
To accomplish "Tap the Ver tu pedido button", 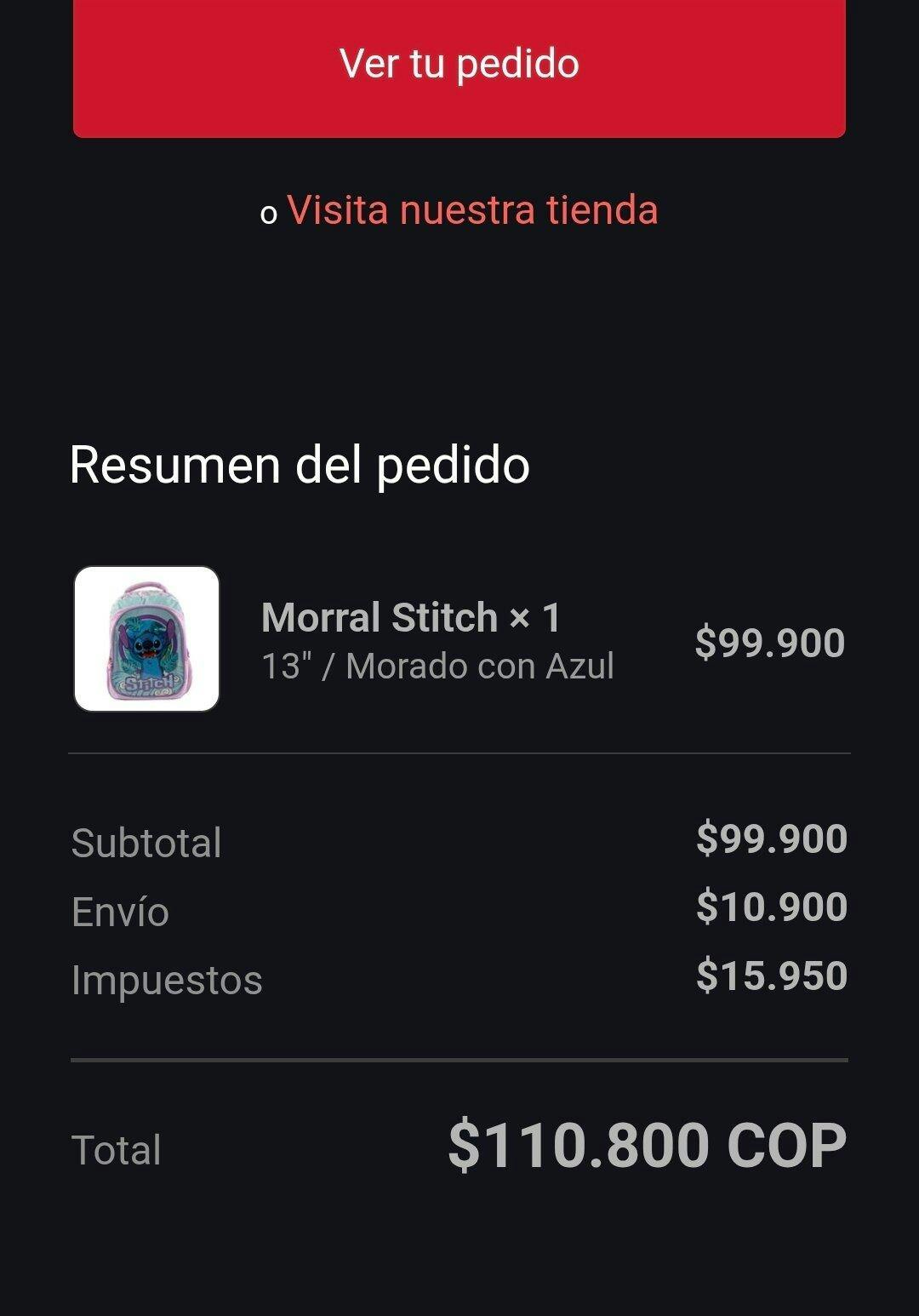I will [459, 65].
